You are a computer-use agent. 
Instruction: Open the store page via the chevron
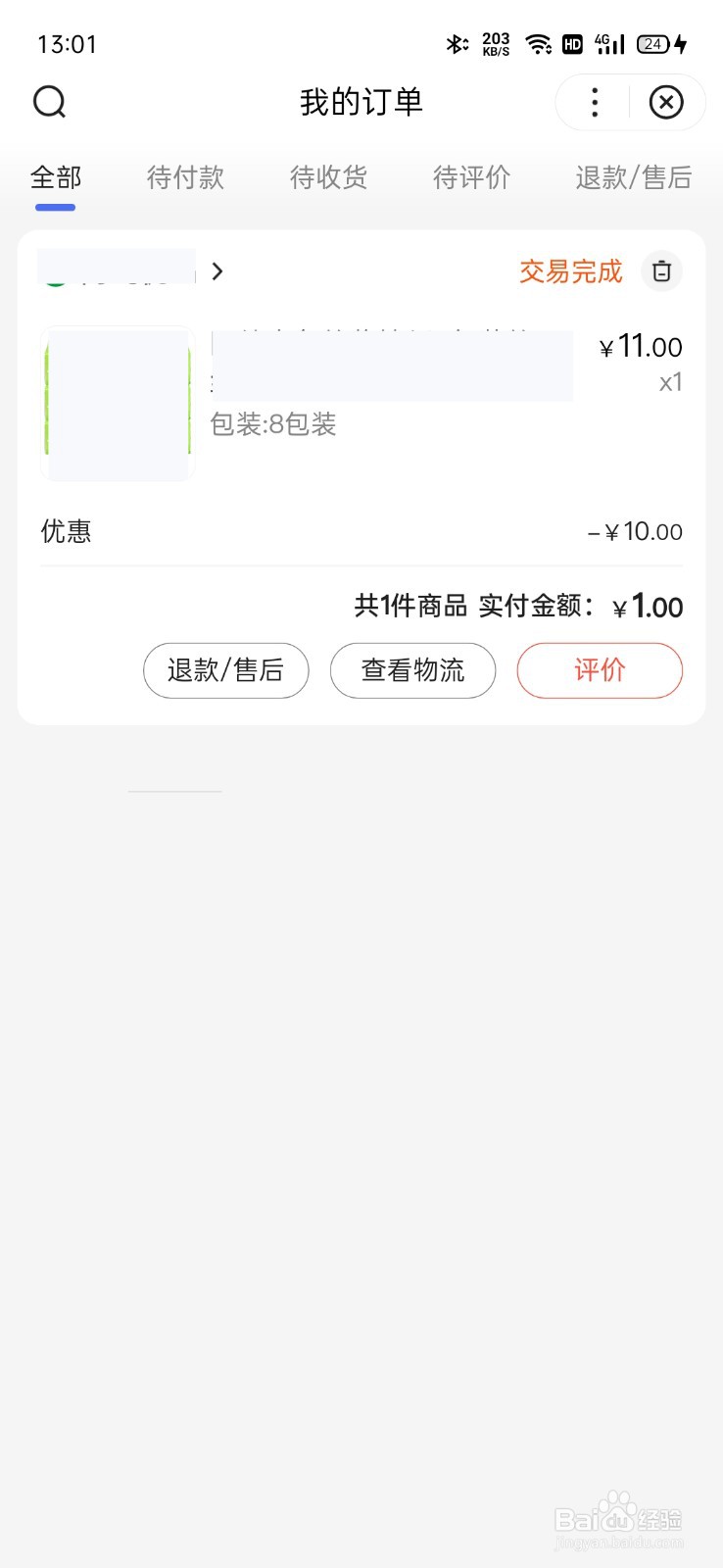(217, 271)
